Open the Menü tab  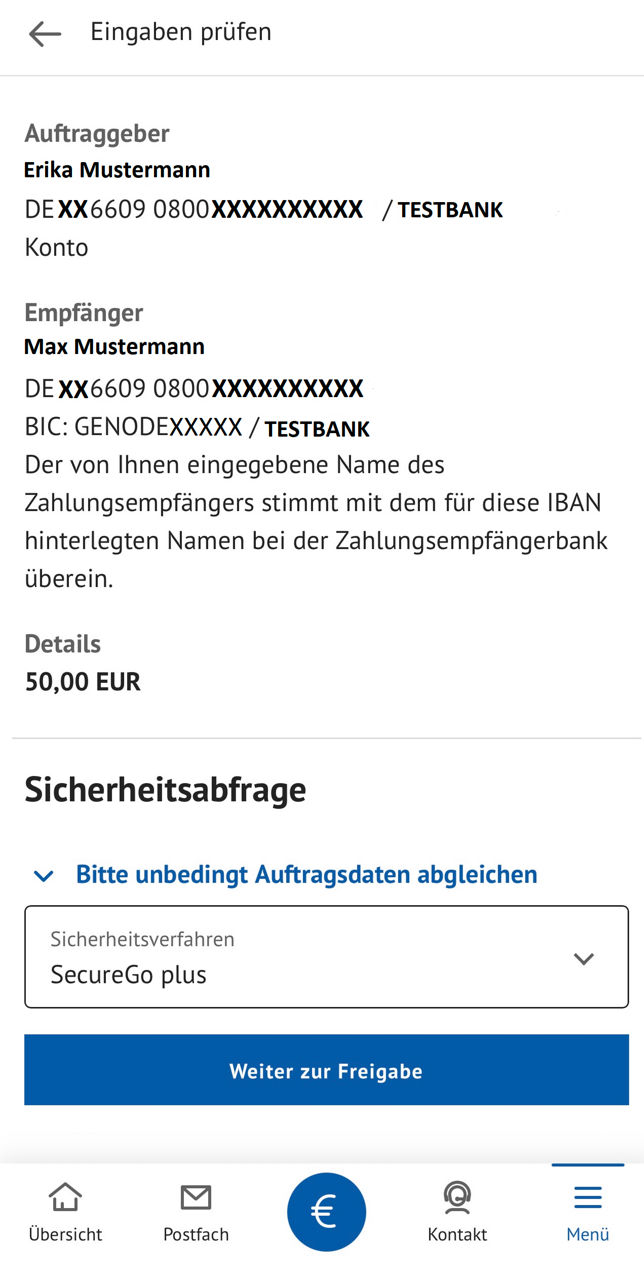587,1212
